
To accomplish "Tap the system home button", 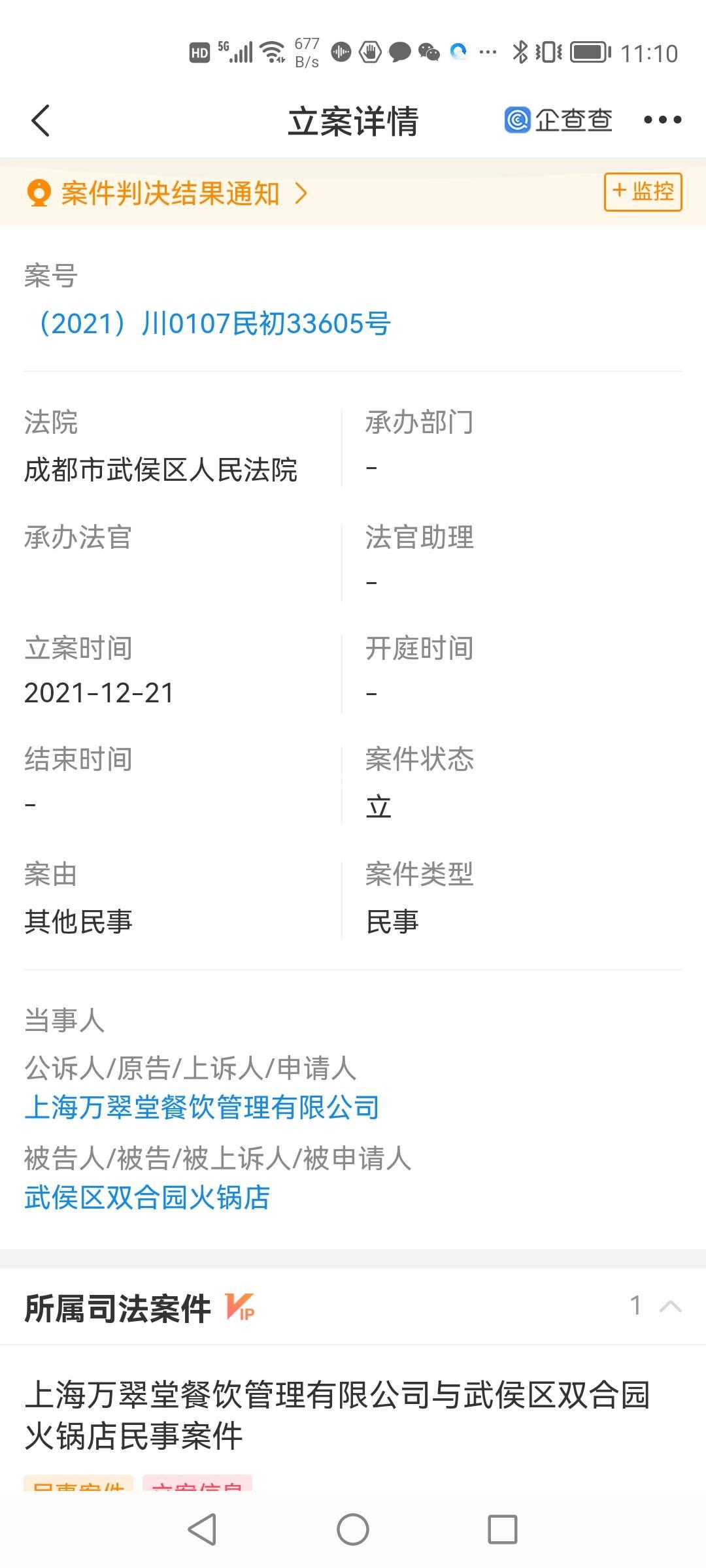I will click(x=353, y=1529).
